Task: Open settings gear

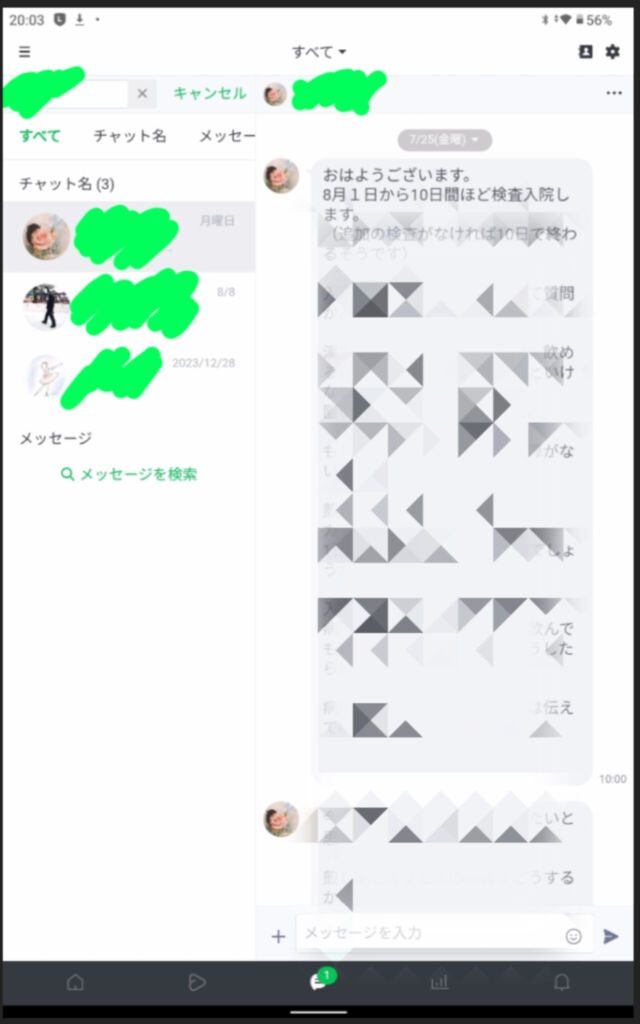Action: (613, 52)
